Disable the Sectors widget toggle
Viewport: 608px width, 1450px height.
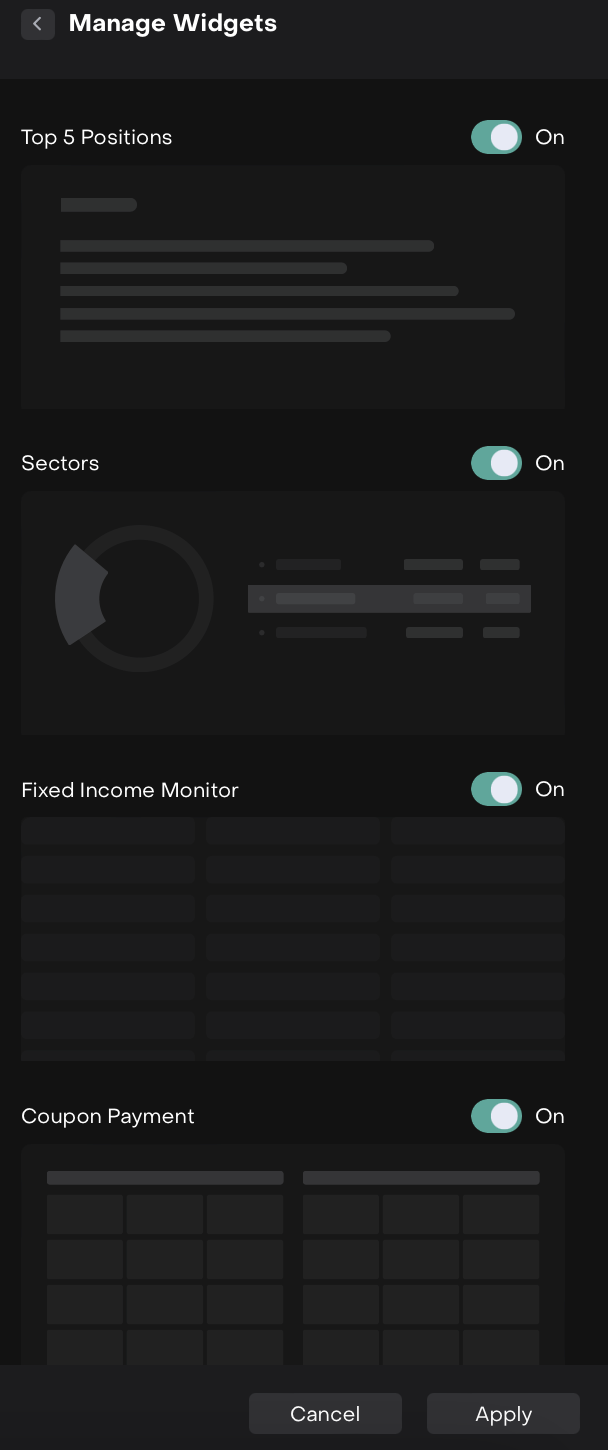(497, 463)
